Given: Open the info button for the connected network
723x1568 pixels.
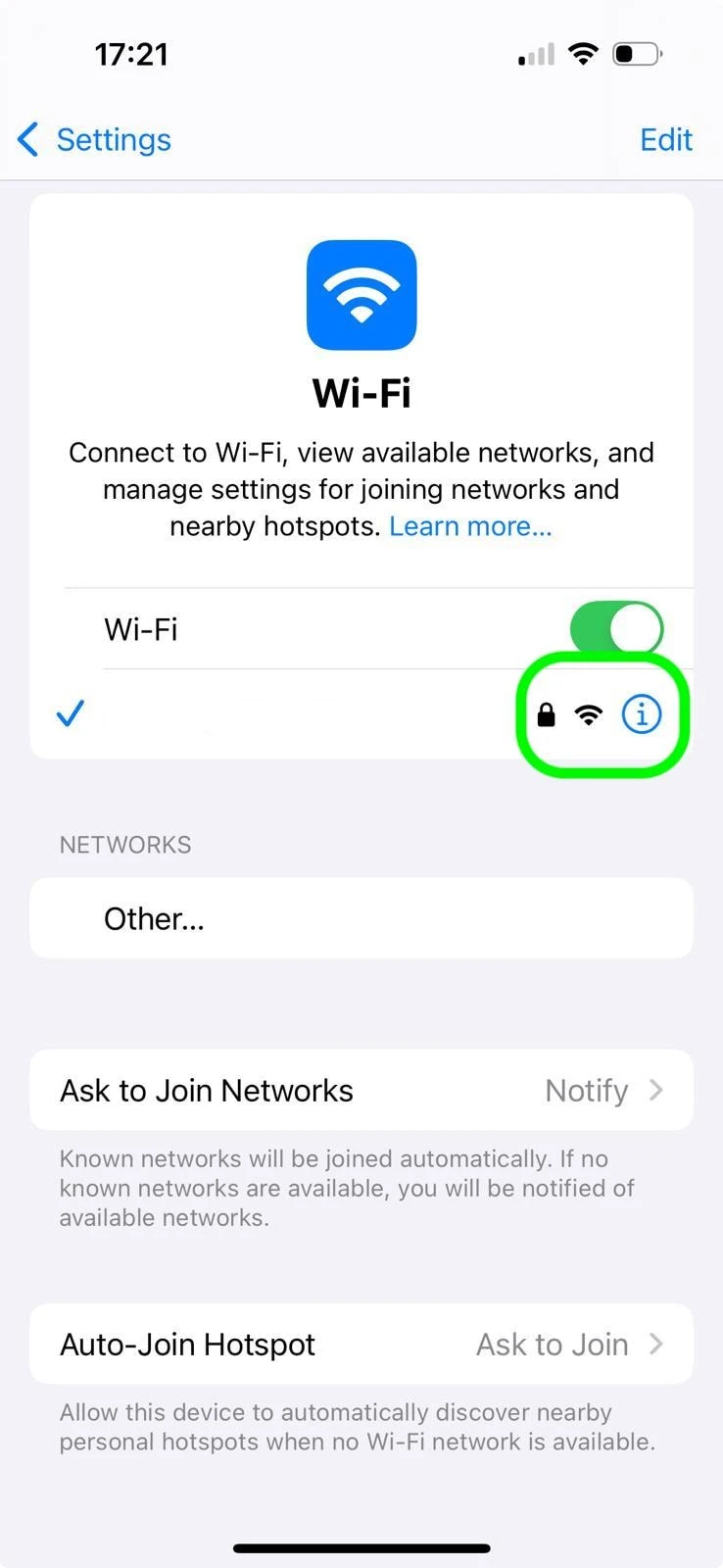Looking at the screenshot, I should tap(641, 714).
